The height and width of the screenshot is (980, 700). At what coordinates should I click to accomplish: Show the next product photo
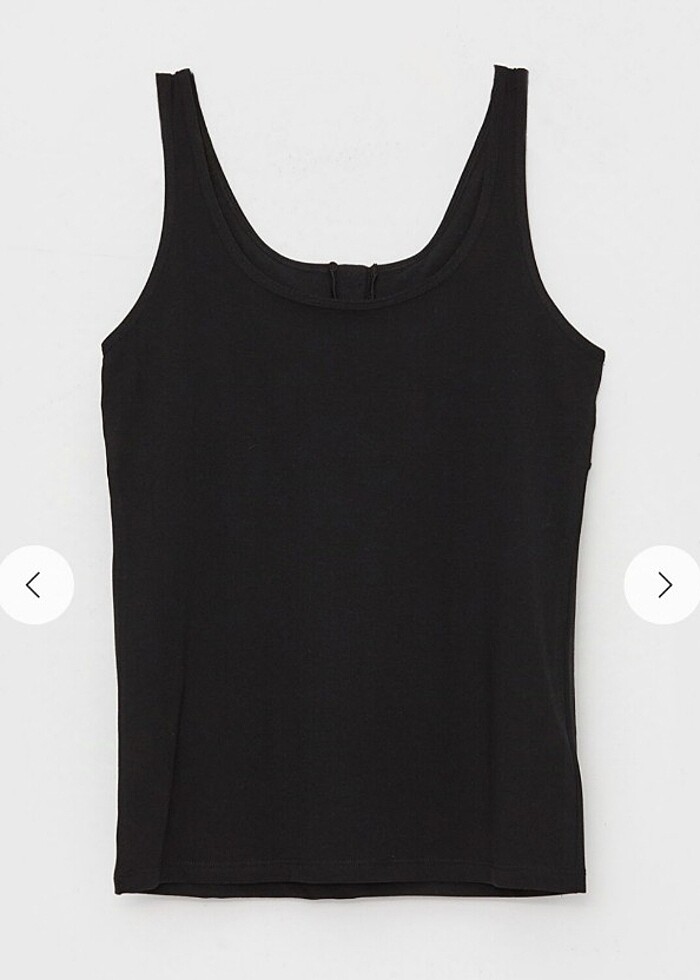point(664,585)
